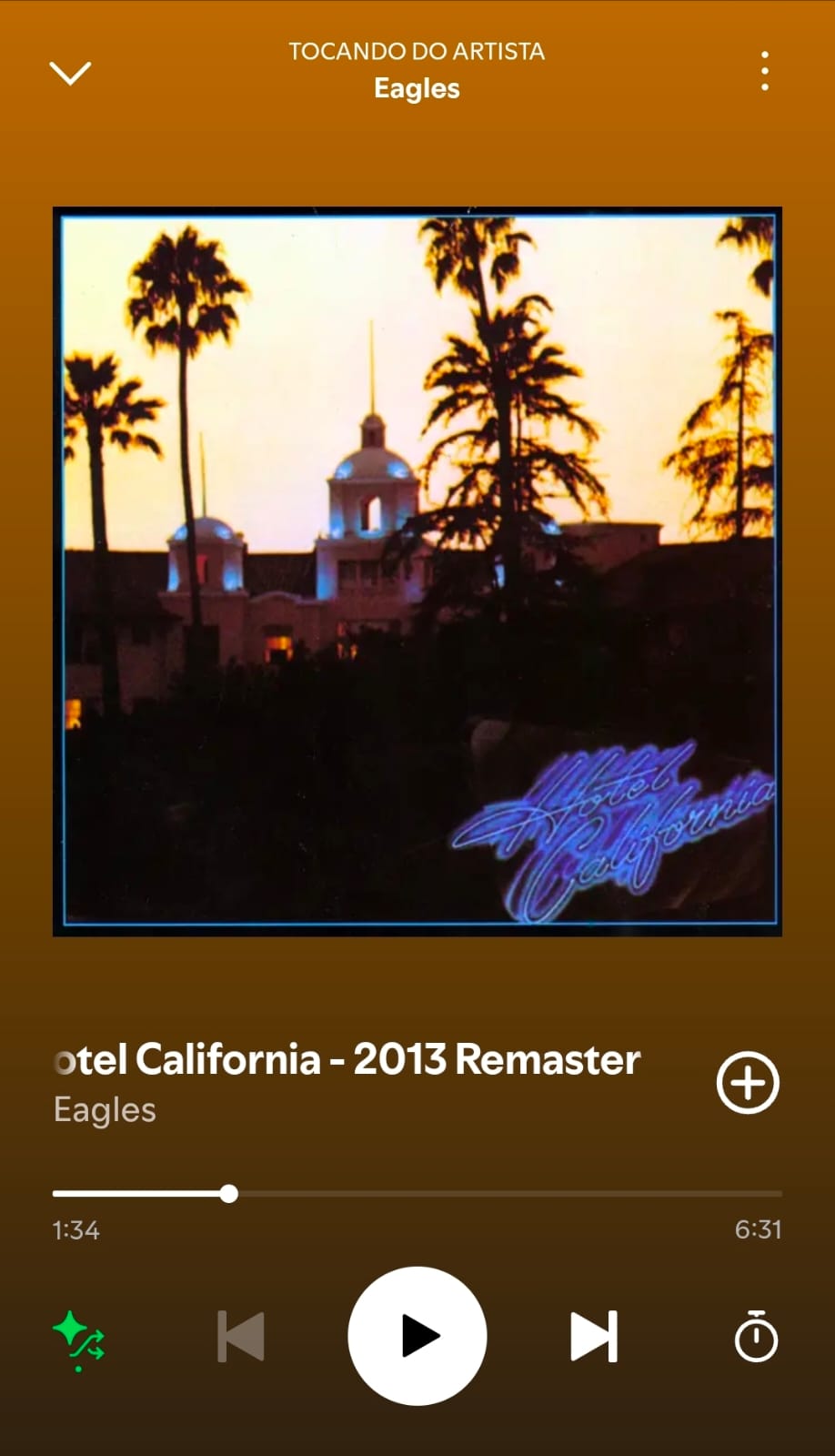Tap the downward chevron at top left
The image size is (835, 1456).
point(71,72)
